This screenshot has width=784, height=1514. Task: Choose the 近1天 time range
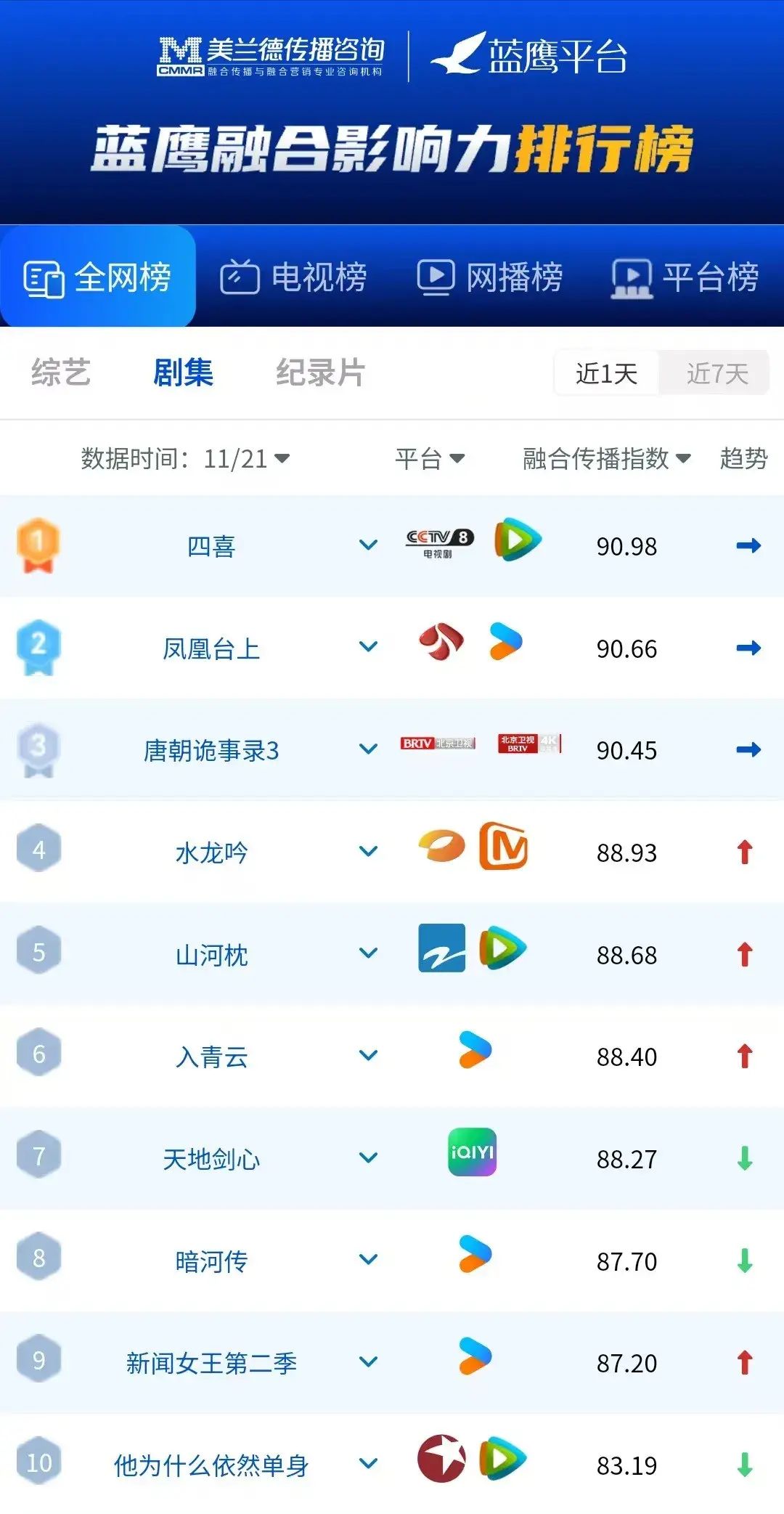click(x=606, y=374)
